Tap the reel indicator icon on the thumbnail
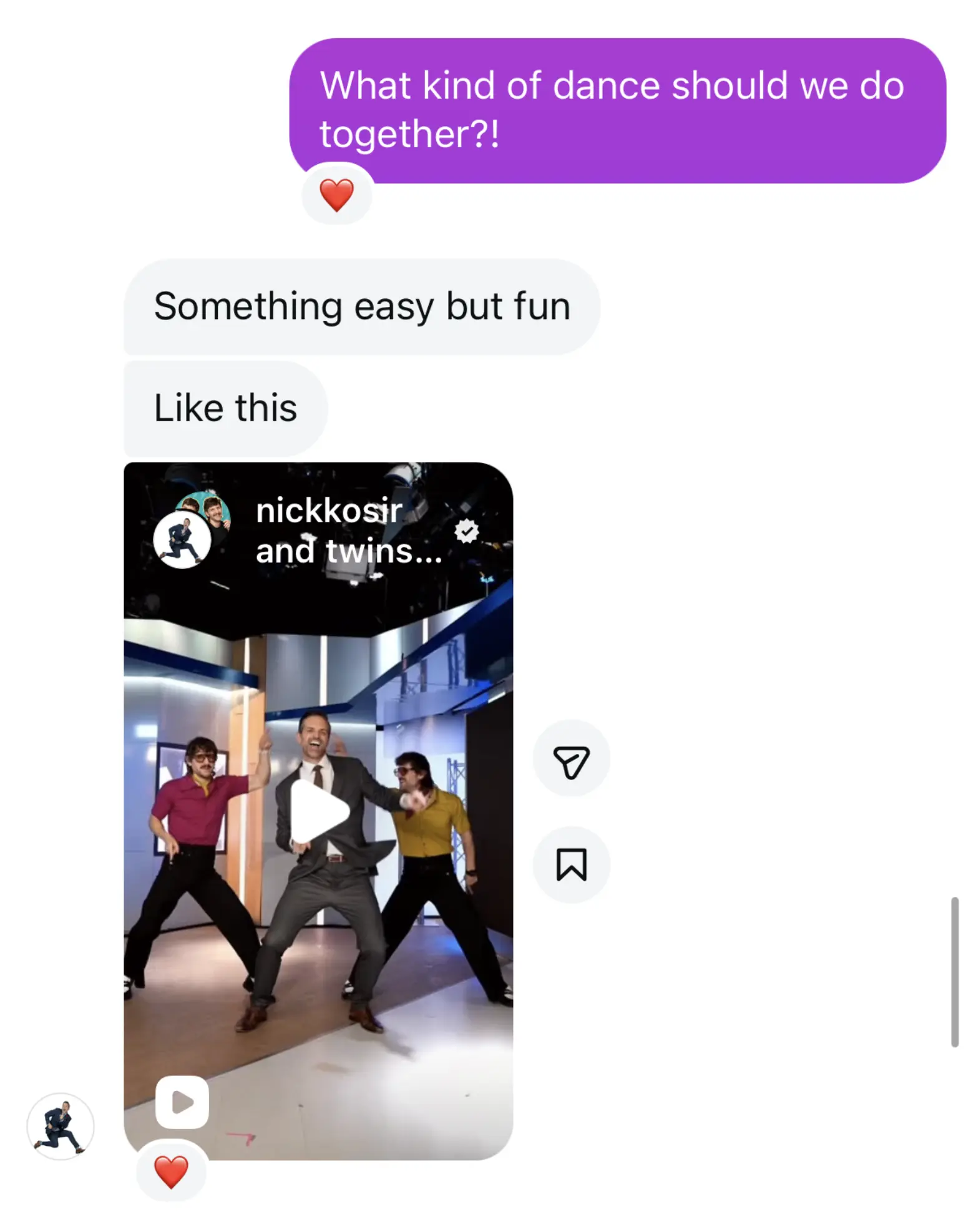 (x=182, y=1102)
